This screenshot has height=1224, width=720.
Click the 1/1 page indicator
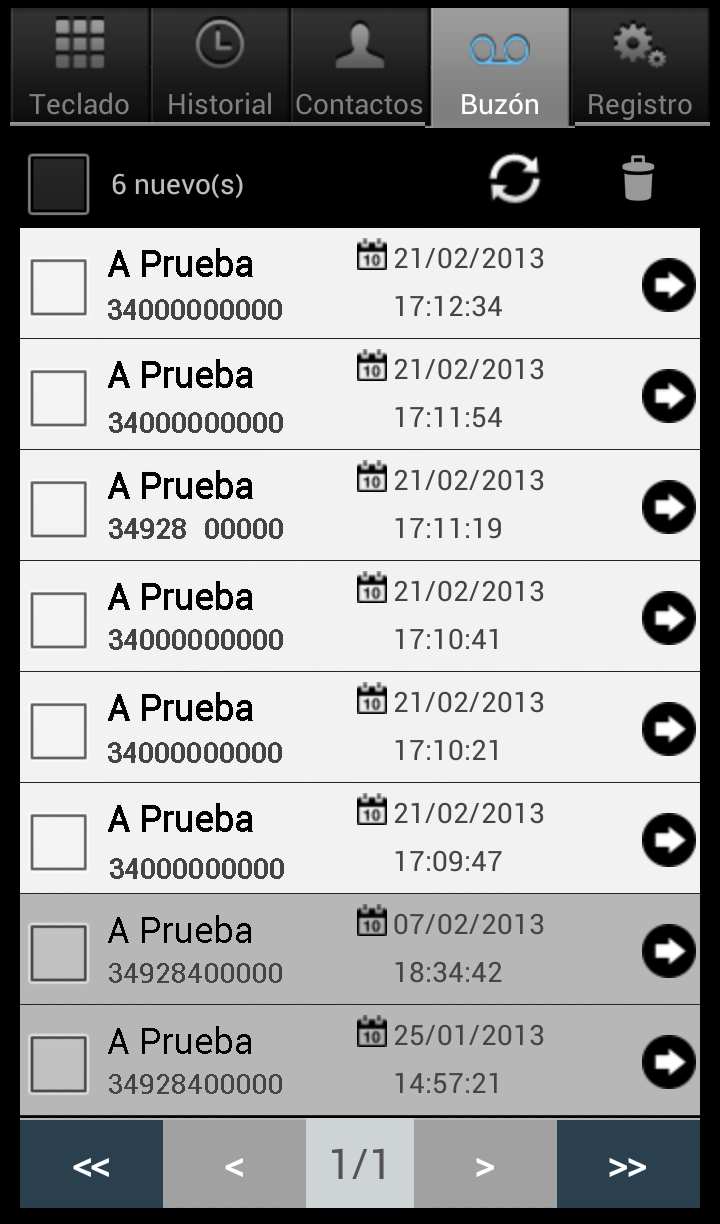(360, 1163)
